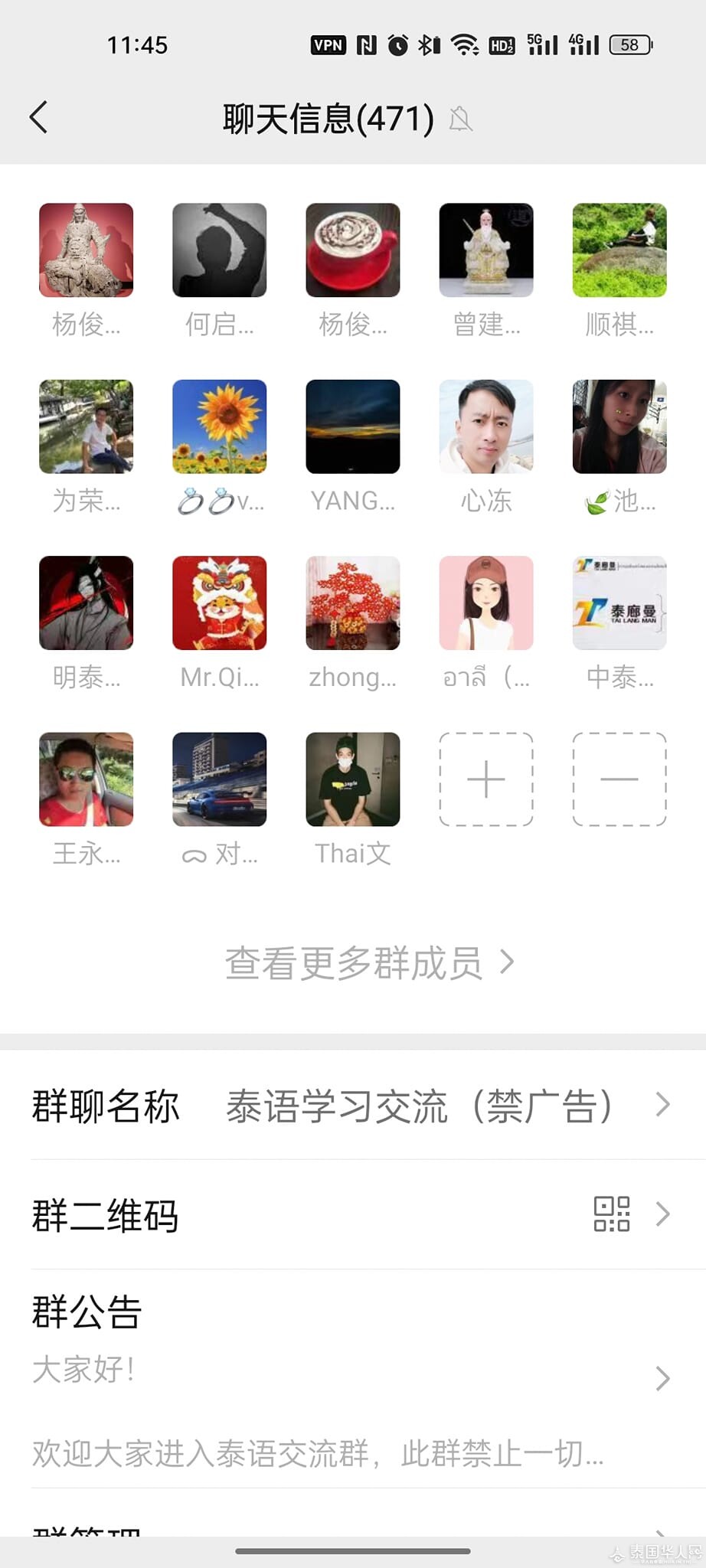
Task: Open the group QR code
Action: coord(352,1214)
